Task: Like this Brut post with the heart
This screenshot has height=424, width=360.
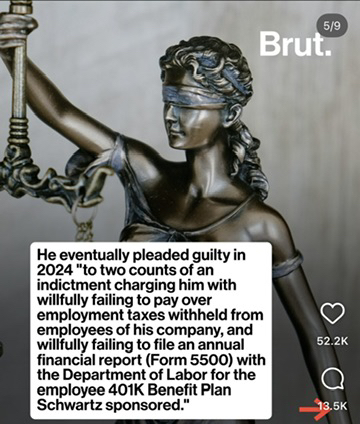Action: click(x=332, y=313)
